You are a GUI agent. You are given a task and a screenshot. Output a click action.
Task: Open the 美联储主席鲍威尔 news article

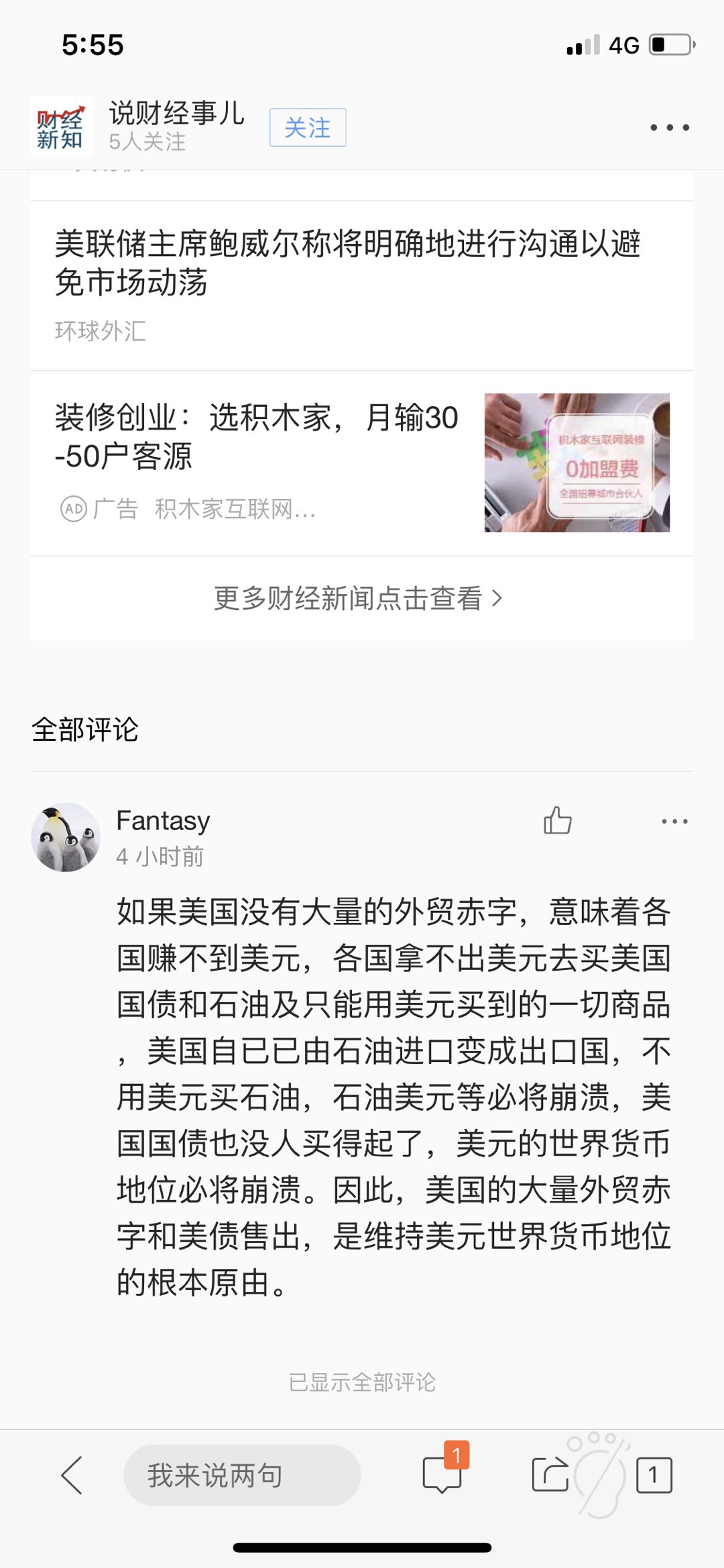[347, 262]
